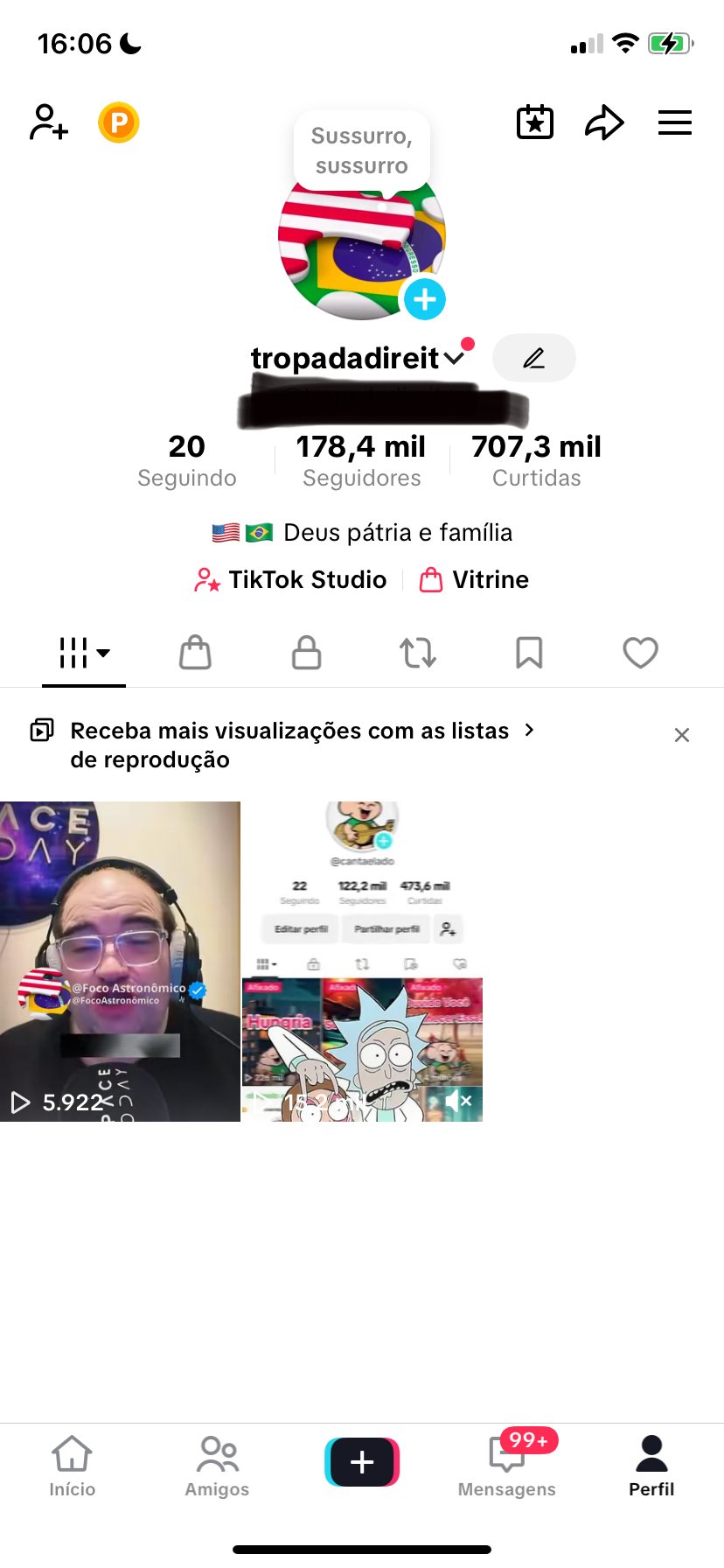The image size is (724, 1568).
Task: Open the add friends icon
Action: click(49, 122)
